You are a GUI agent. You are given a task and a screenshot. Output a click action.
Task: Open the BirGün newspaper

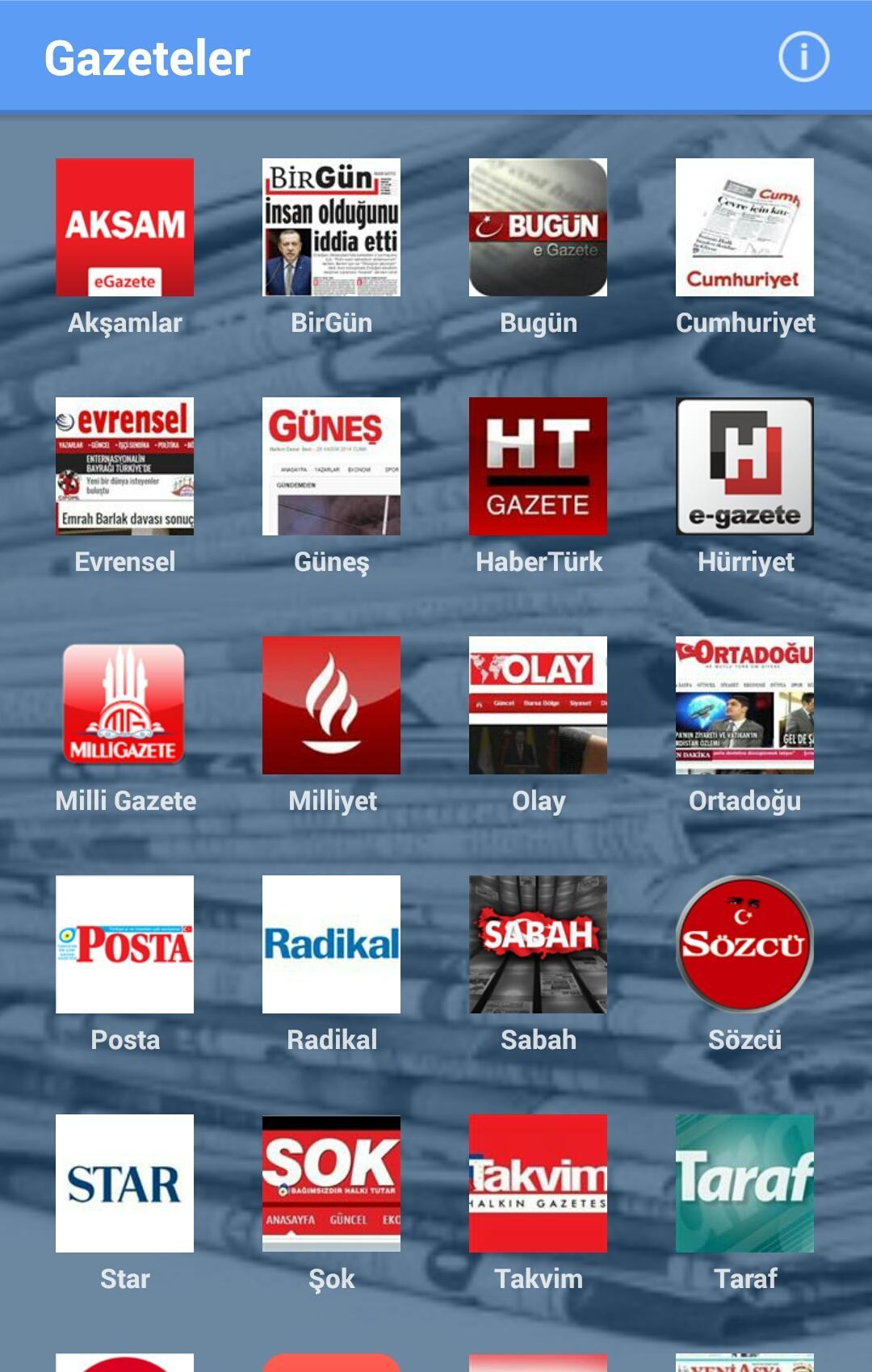(331, 227)
